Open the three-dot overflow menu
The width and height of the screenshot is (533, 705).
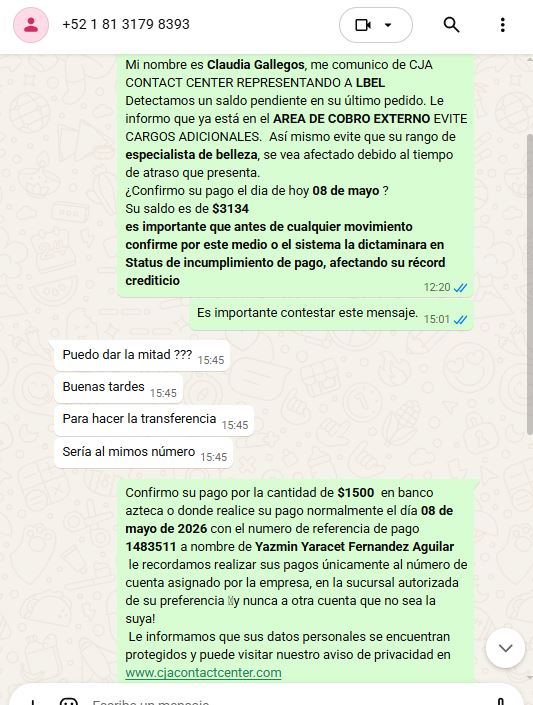click(502, 25)
